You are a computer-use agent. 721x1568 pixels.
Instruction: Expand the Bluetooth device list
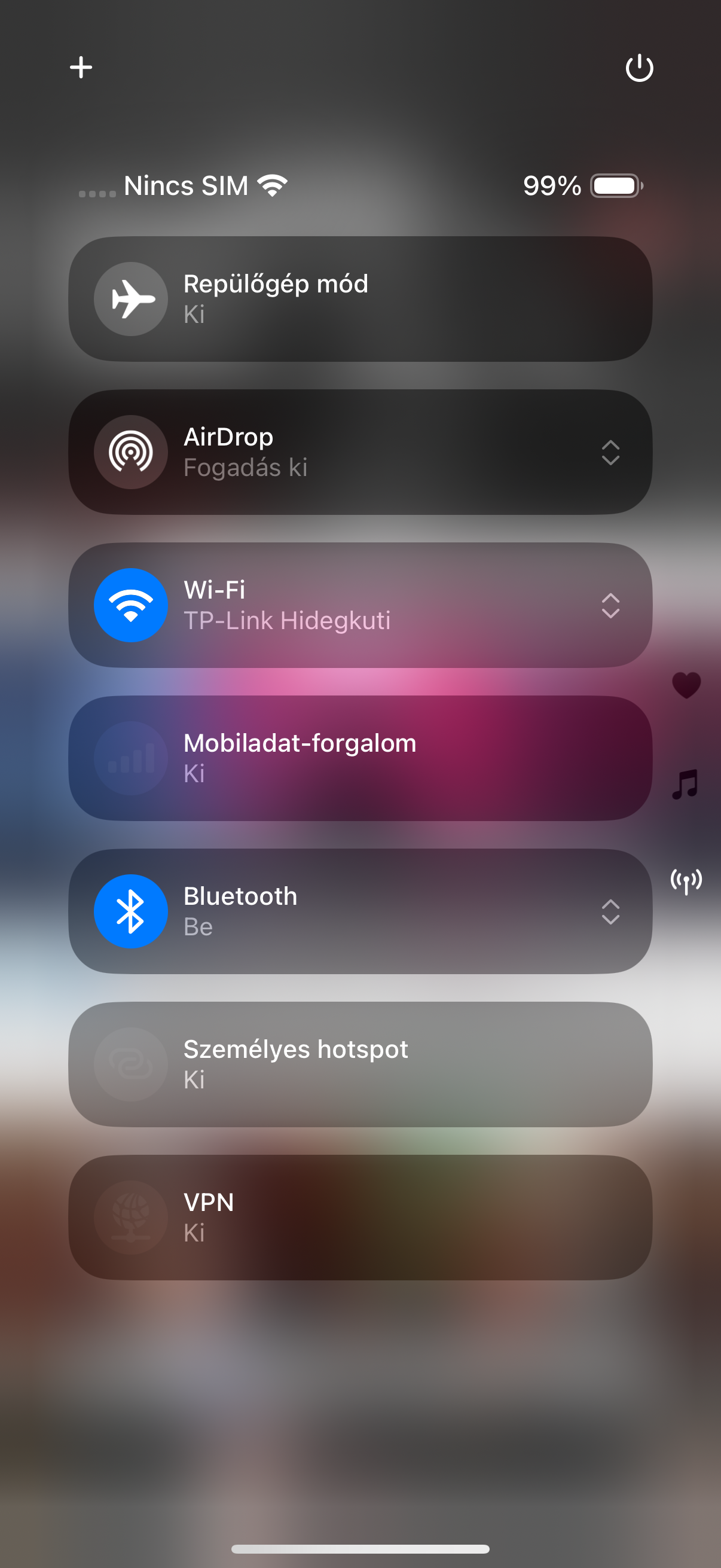610,912
